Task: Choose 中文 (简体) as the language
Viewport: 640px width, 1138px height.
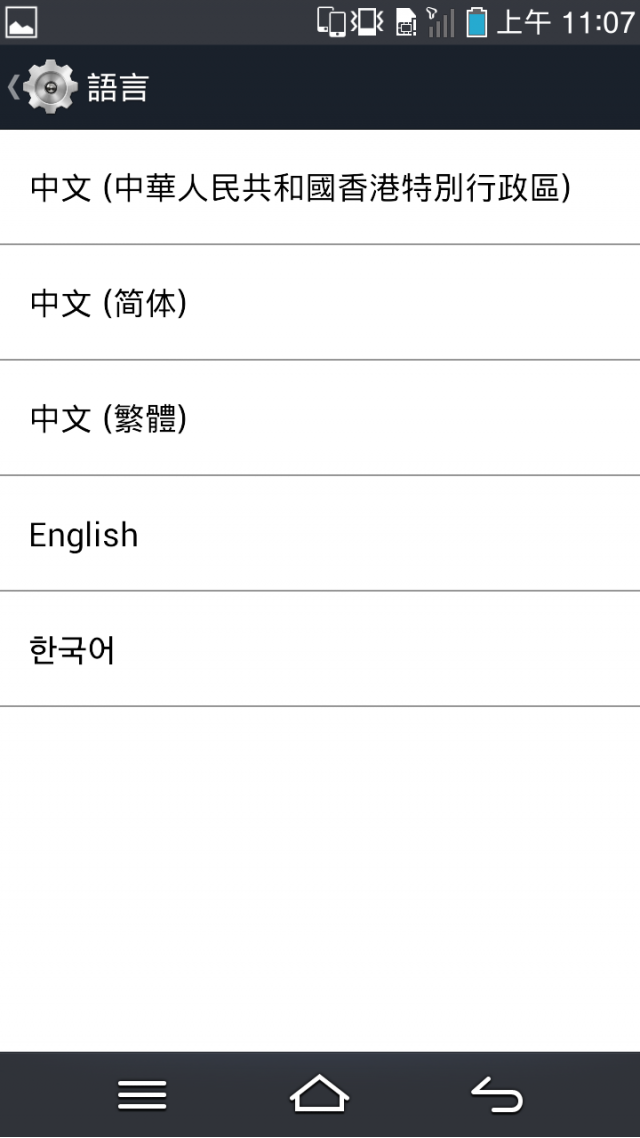Action: [x=320, y=303]
